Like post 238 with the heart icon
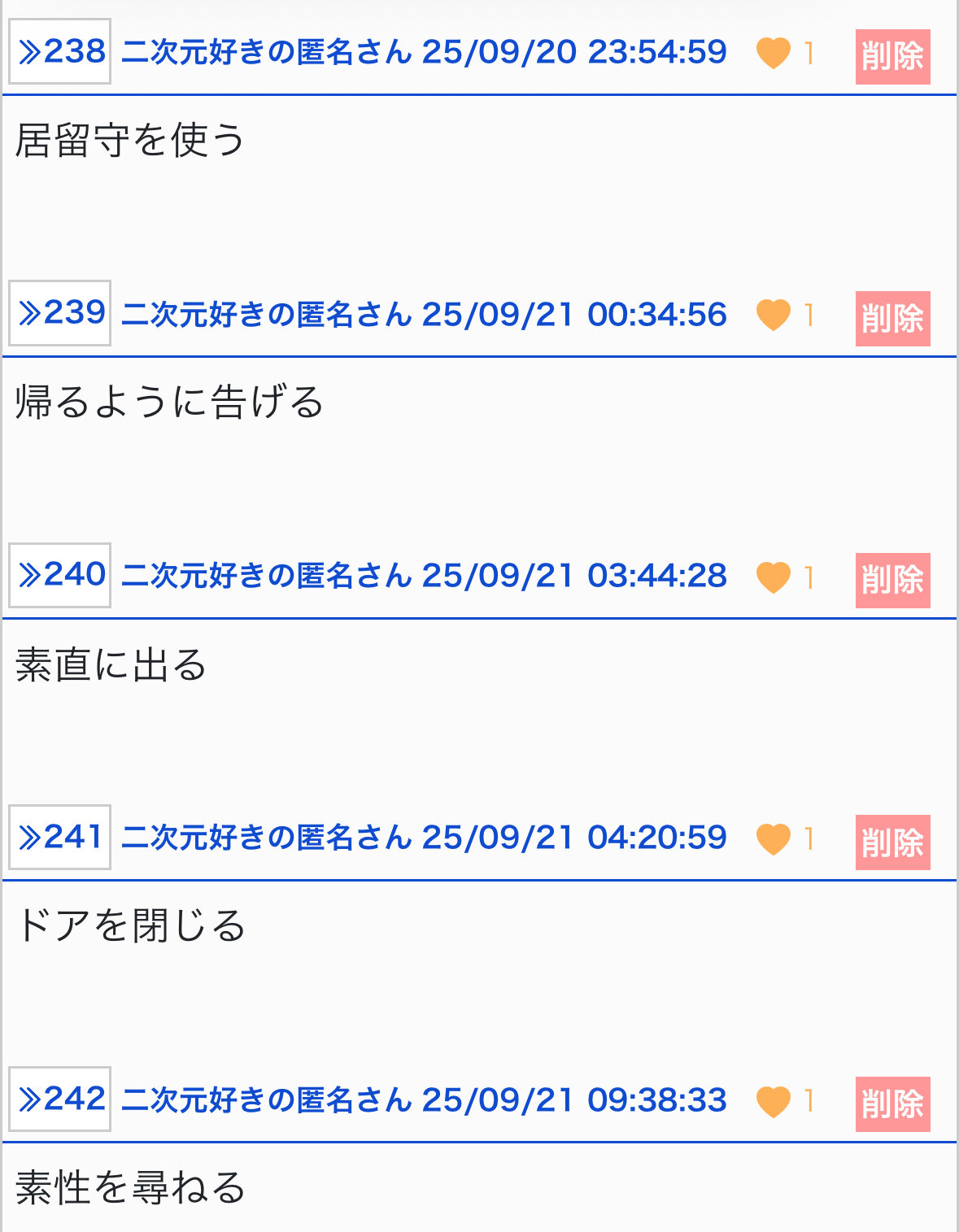Viewport: 959px width, 1232px height. [x=773, y=54]
